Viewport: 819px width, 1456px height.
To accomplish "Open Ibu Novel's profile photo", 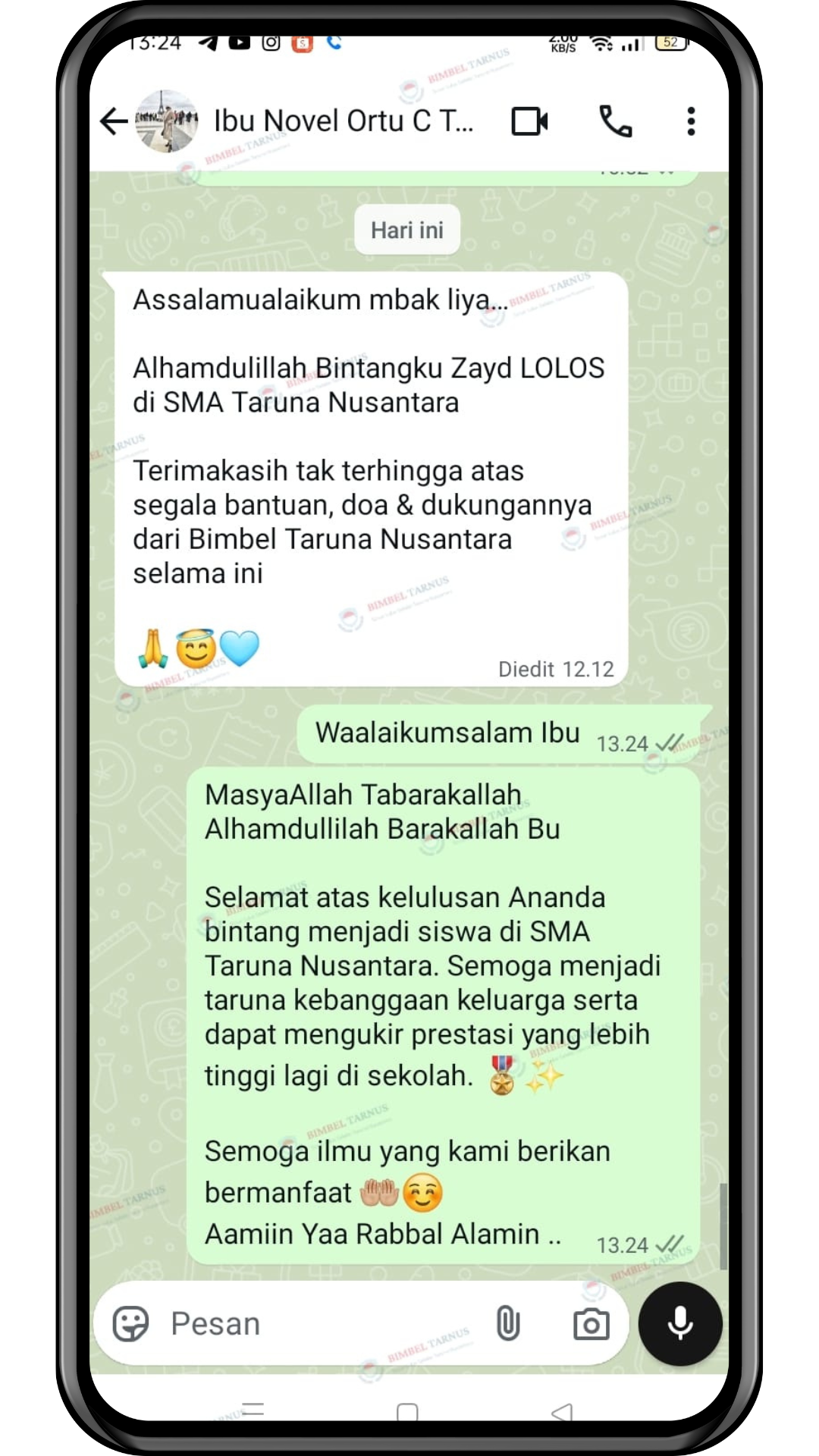I will 167,121.
